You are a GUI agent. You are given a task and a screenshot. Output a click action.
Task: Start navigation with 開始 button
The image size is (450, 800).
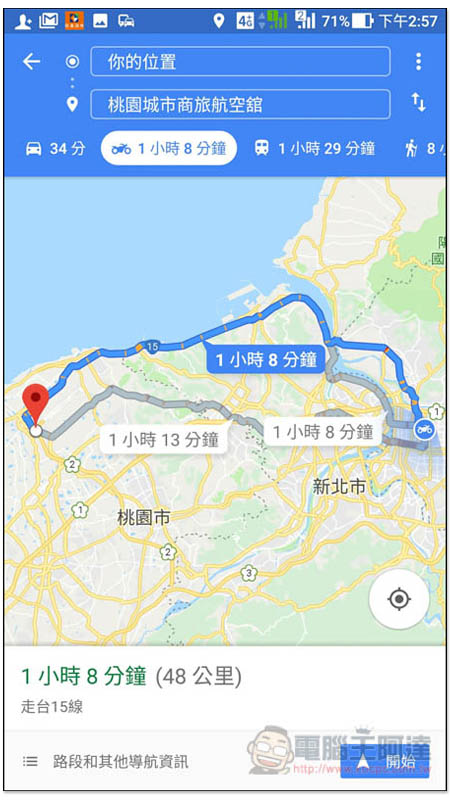tap(385, 761)
